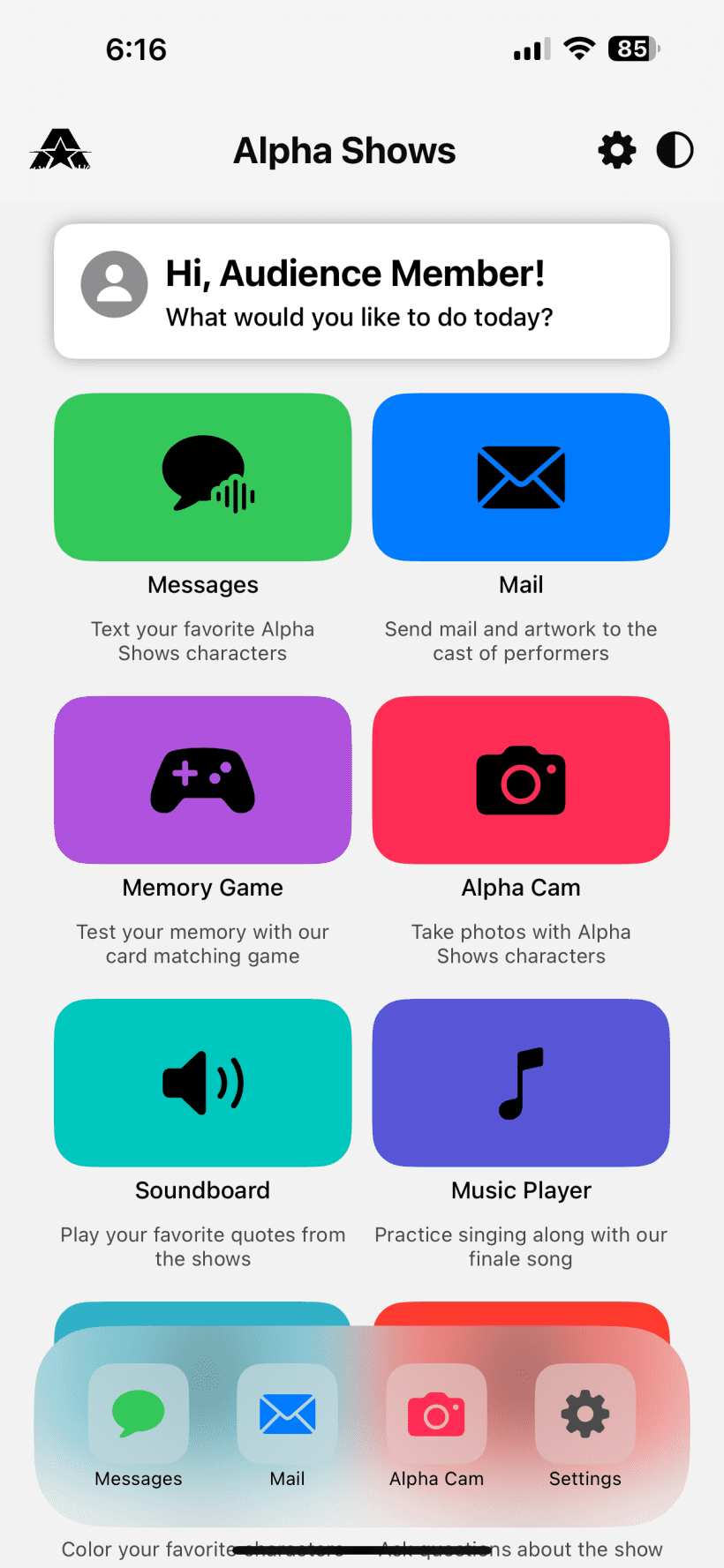Toggle the dark mode contrast icon
The height and width of the screenshot is (1568, 724).
click(x=675, y=150)
